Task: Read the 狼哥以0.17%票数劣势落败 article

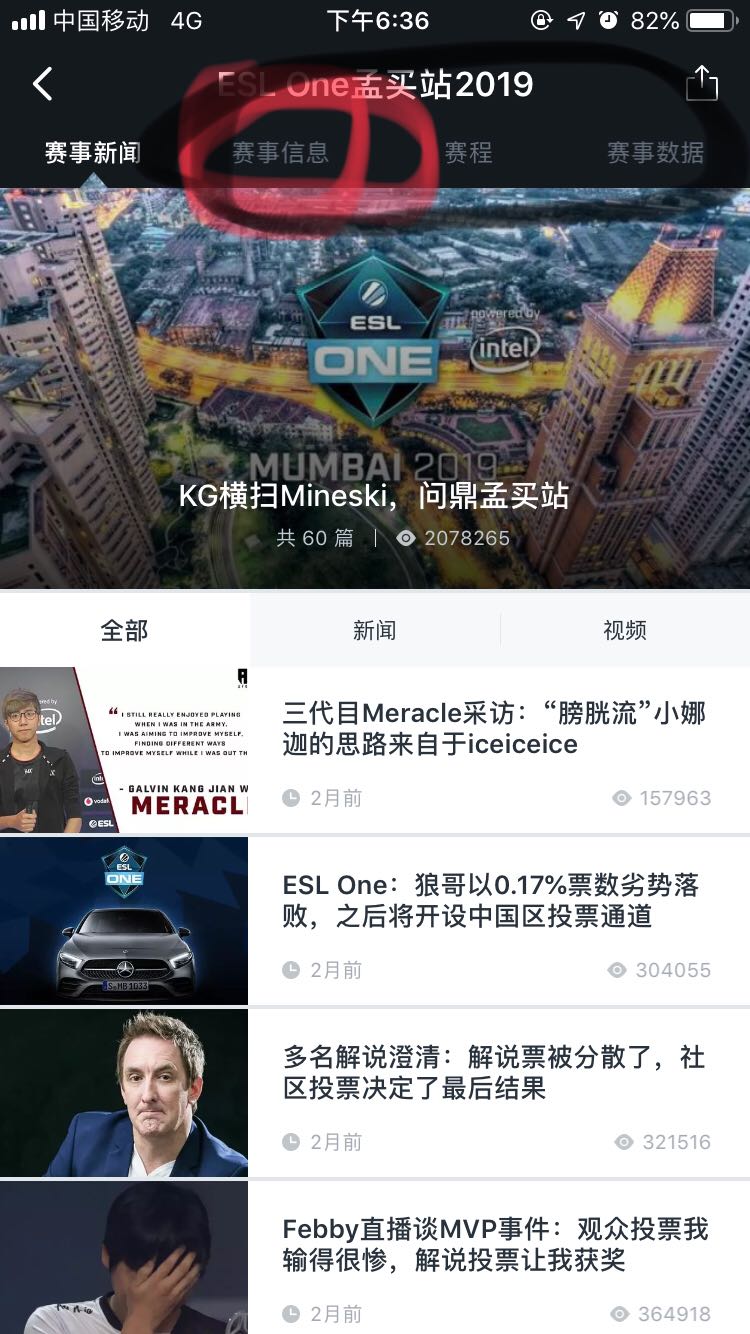Action: click(490, 901)
